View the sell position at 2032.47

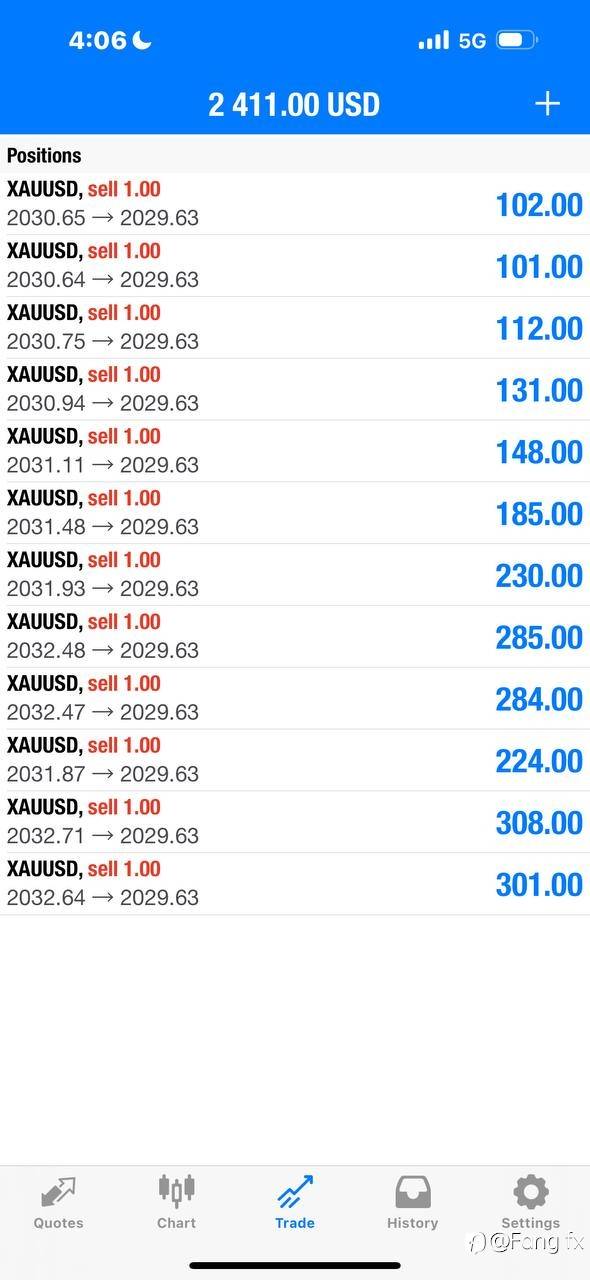(295, 700)
